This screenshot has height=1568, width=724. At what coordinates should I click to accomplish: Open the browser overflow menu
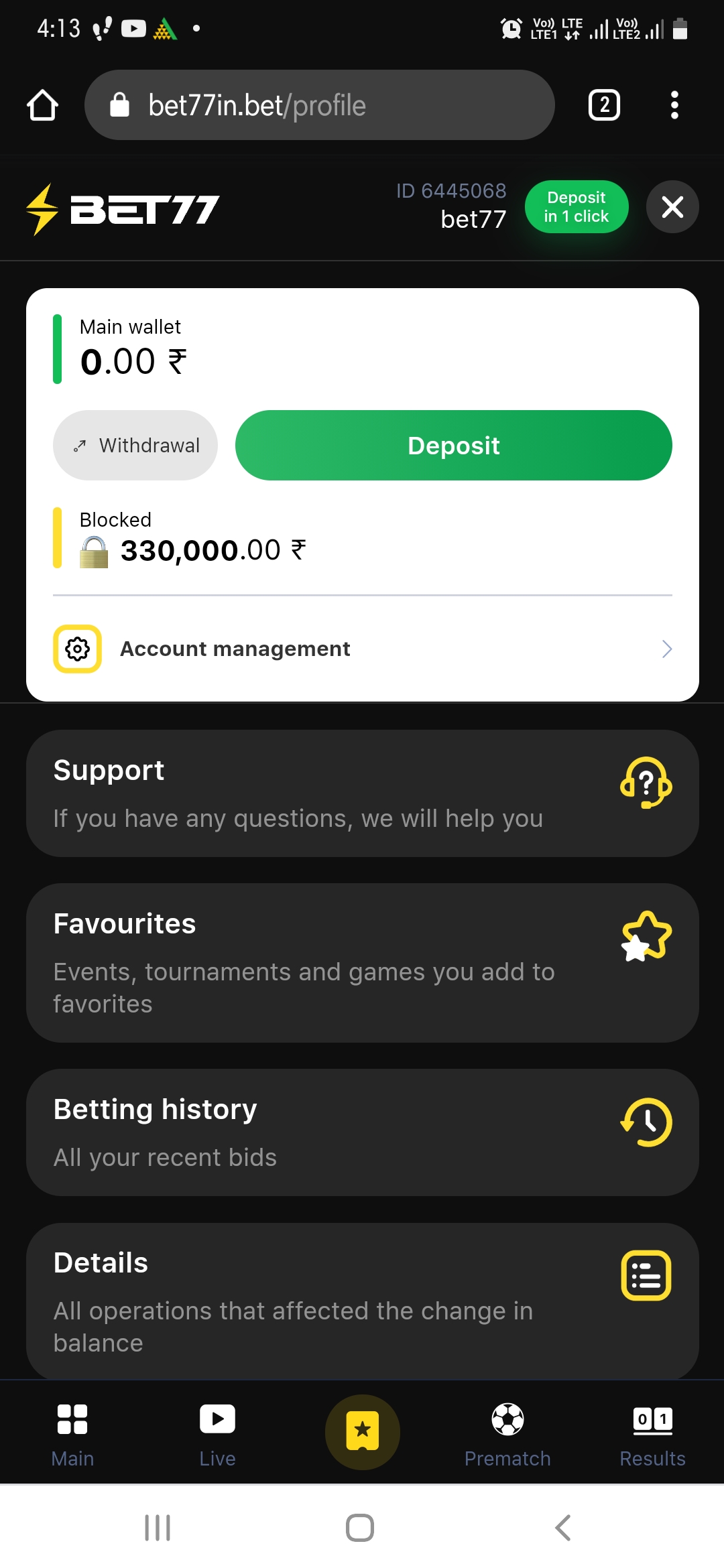coord(674,105)
